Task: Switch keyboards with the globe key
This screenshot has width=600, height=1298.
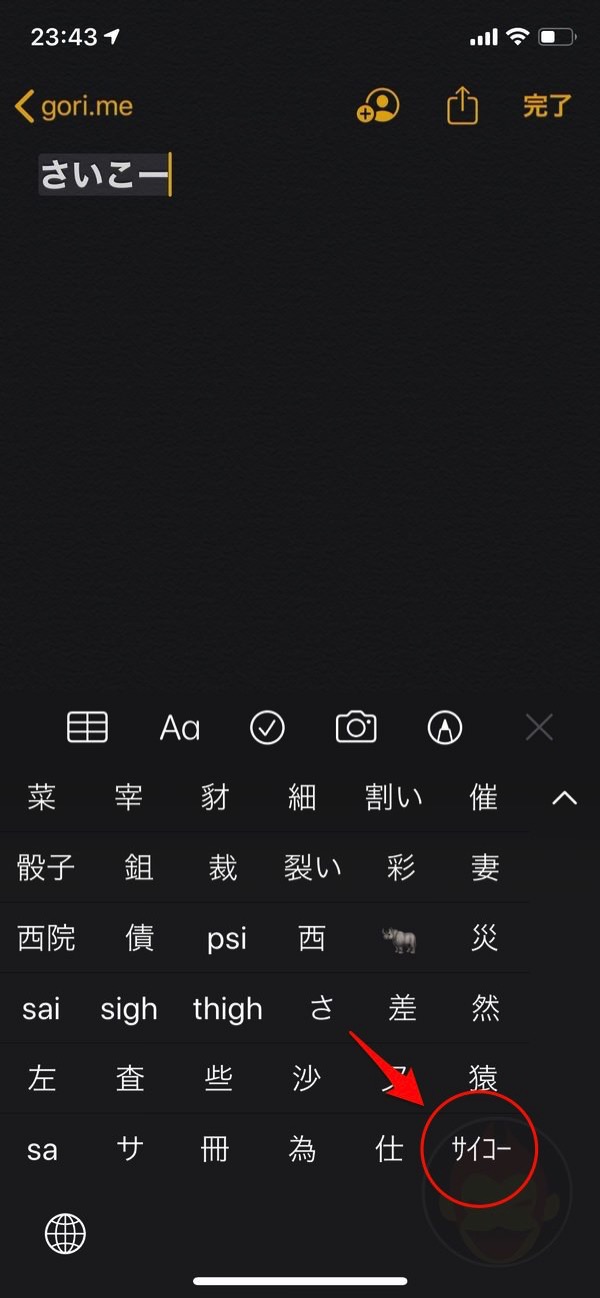Action: click(x=66, y=1234)
